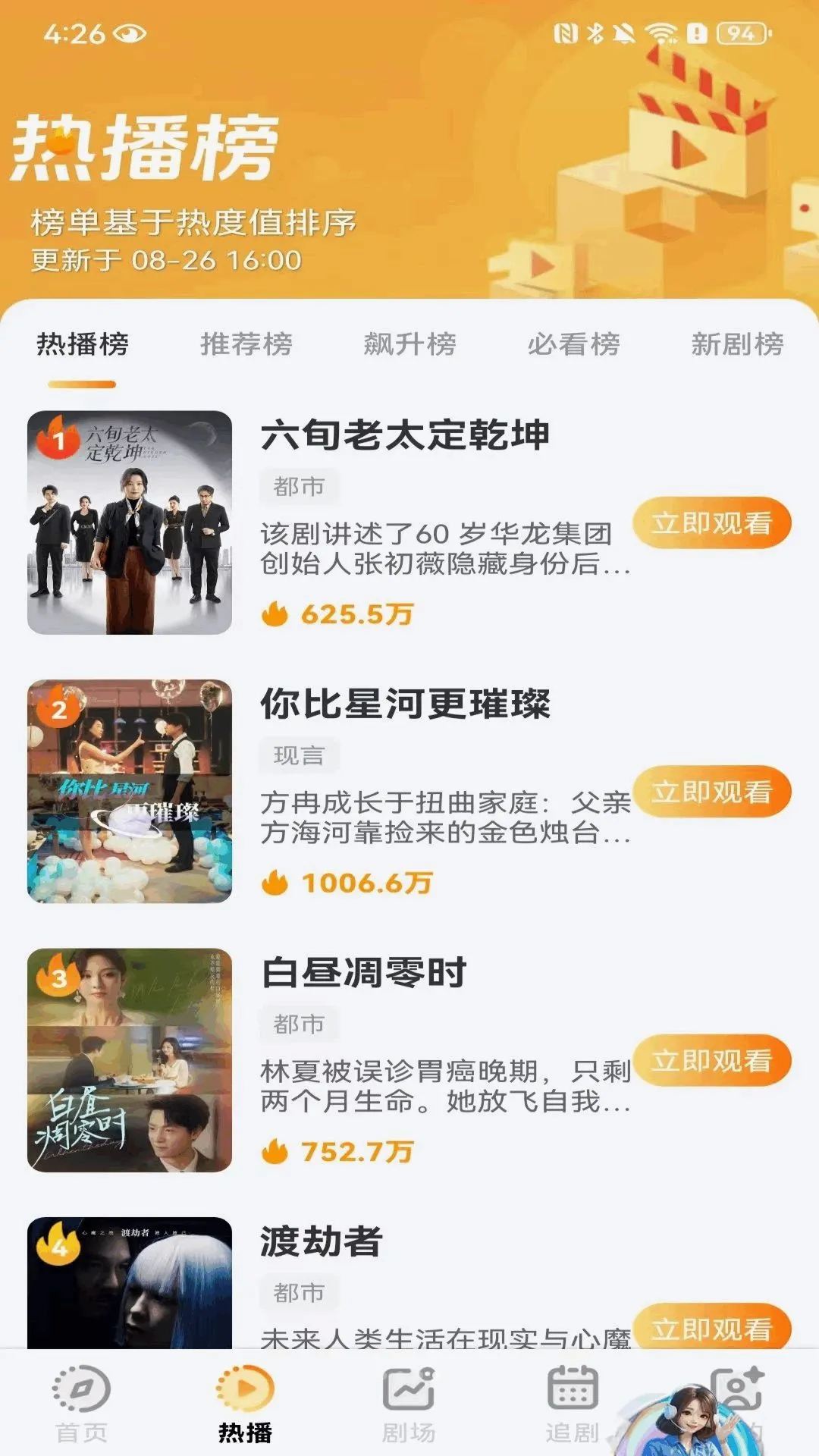Switch to the 新剧榜 tab

tap(737, 344)
